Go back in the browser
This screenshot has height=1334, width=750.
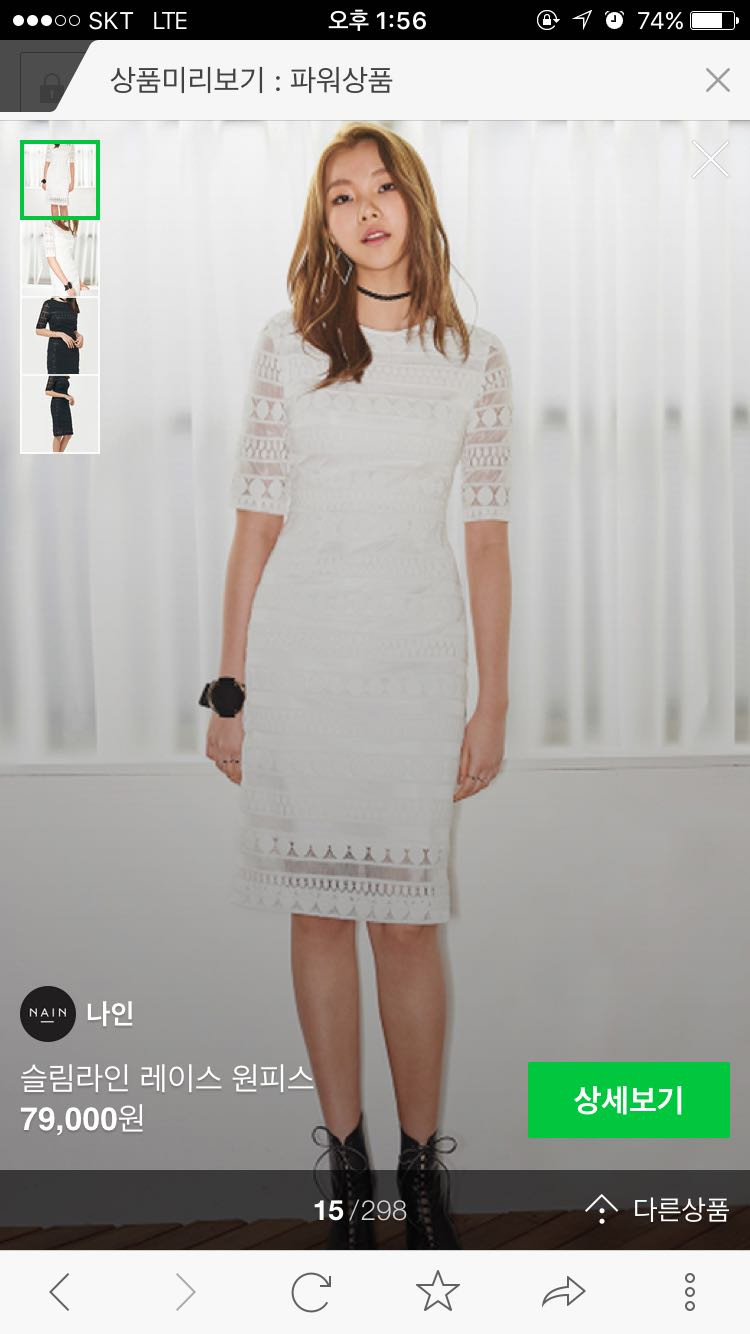coord(60,1292)
